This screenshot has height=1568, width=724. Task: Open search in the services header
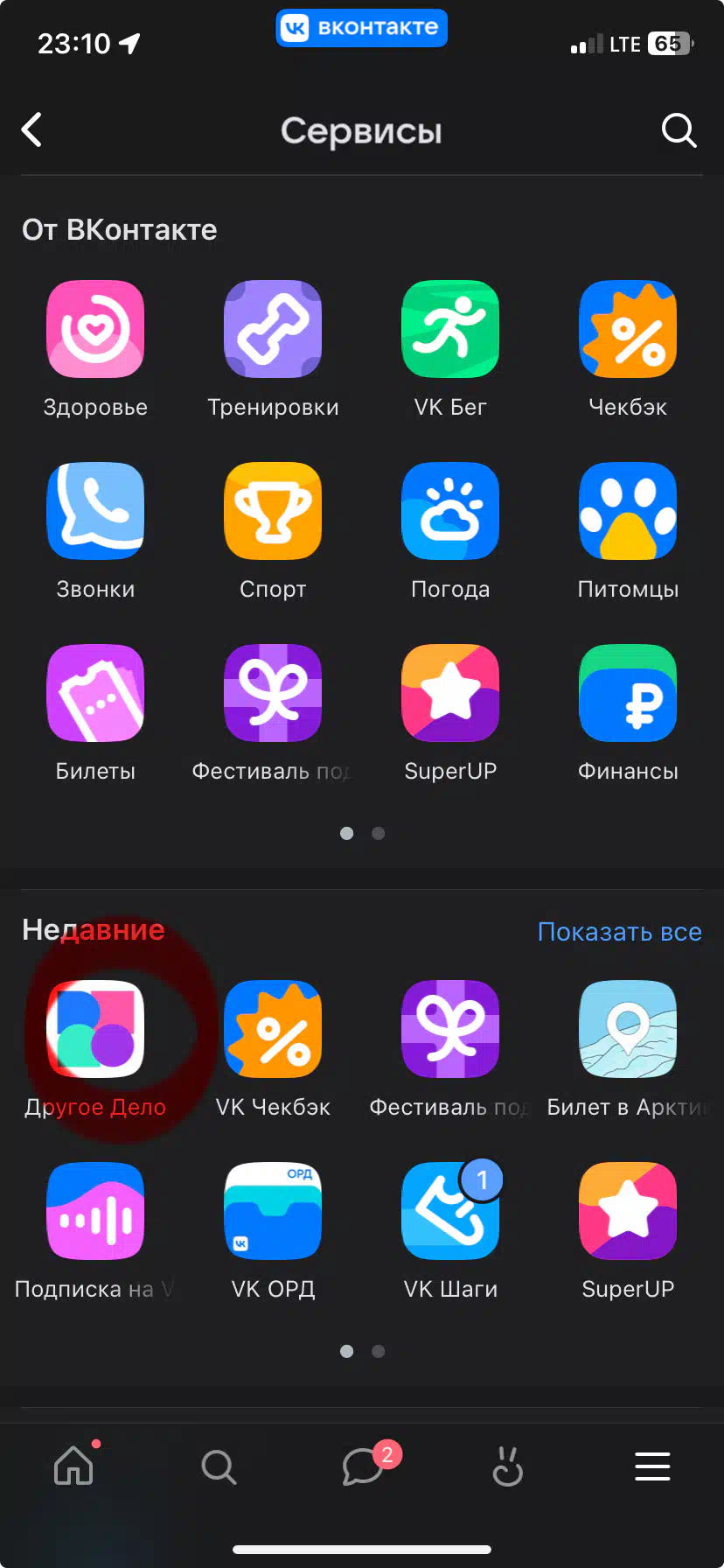click(679, 130)
